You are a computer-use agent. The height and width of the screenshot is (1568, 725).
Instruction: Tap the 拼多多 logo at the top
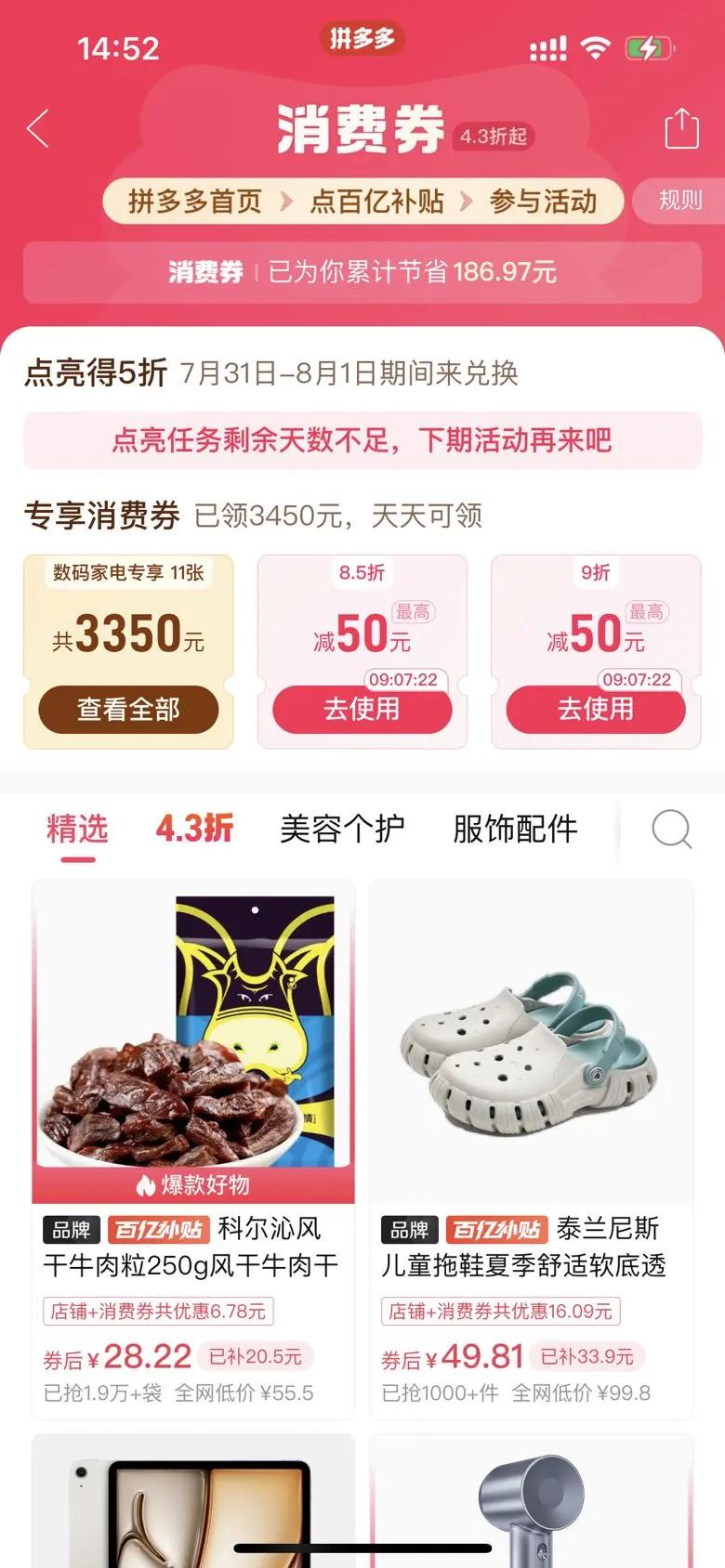362,39
